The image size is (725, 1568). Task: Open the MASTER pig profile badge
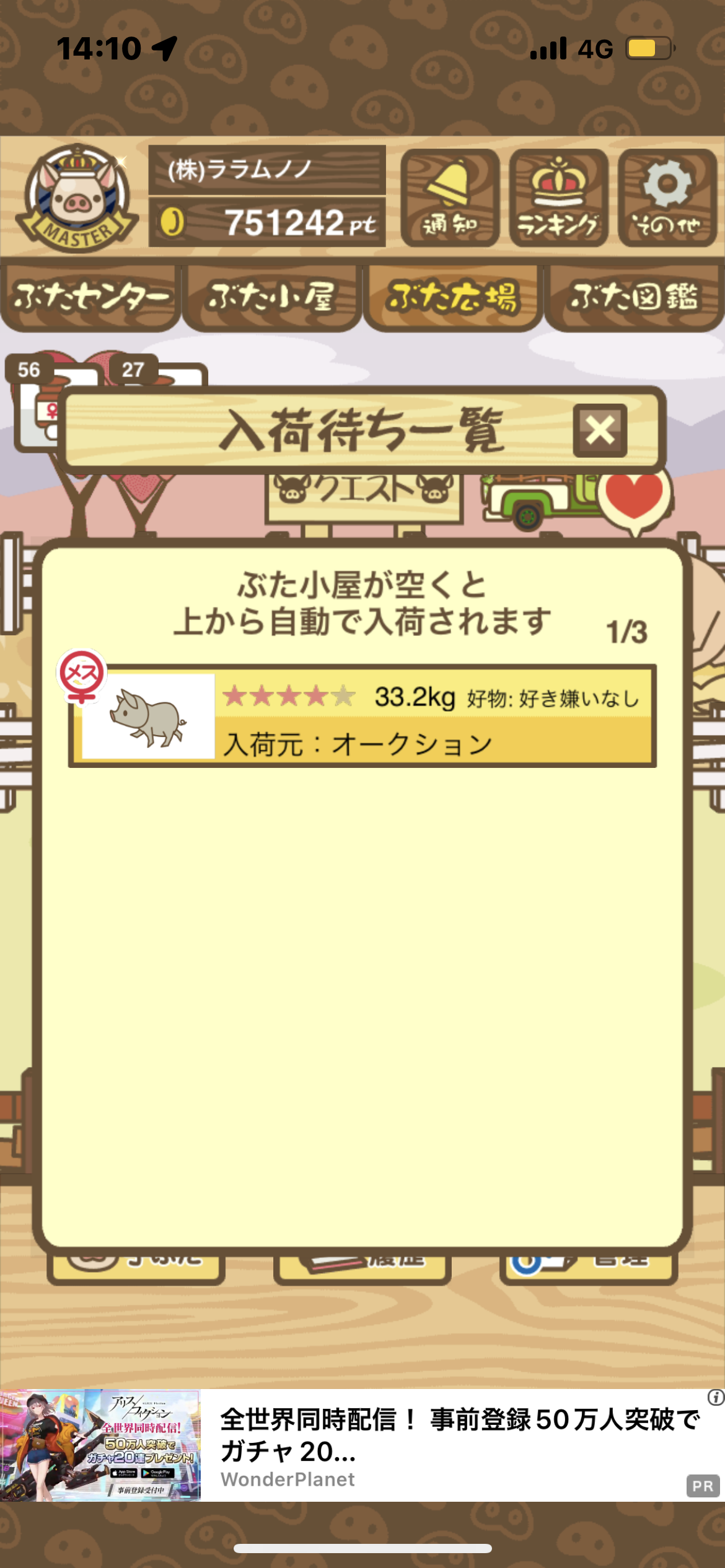pyautogui.click(x=77, y=198)
